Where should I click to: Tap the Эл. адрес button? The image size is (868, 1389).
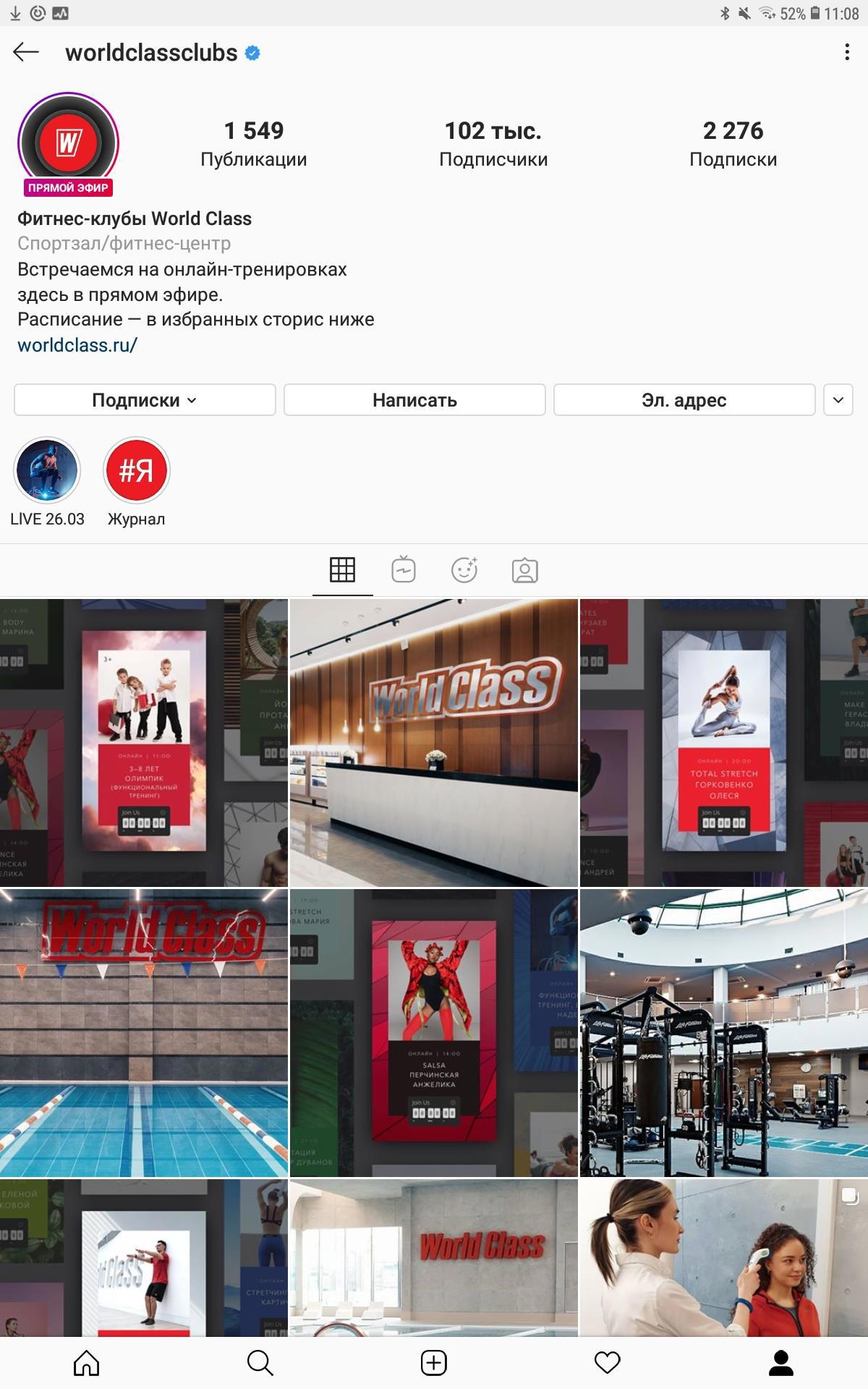coord(684,400)
